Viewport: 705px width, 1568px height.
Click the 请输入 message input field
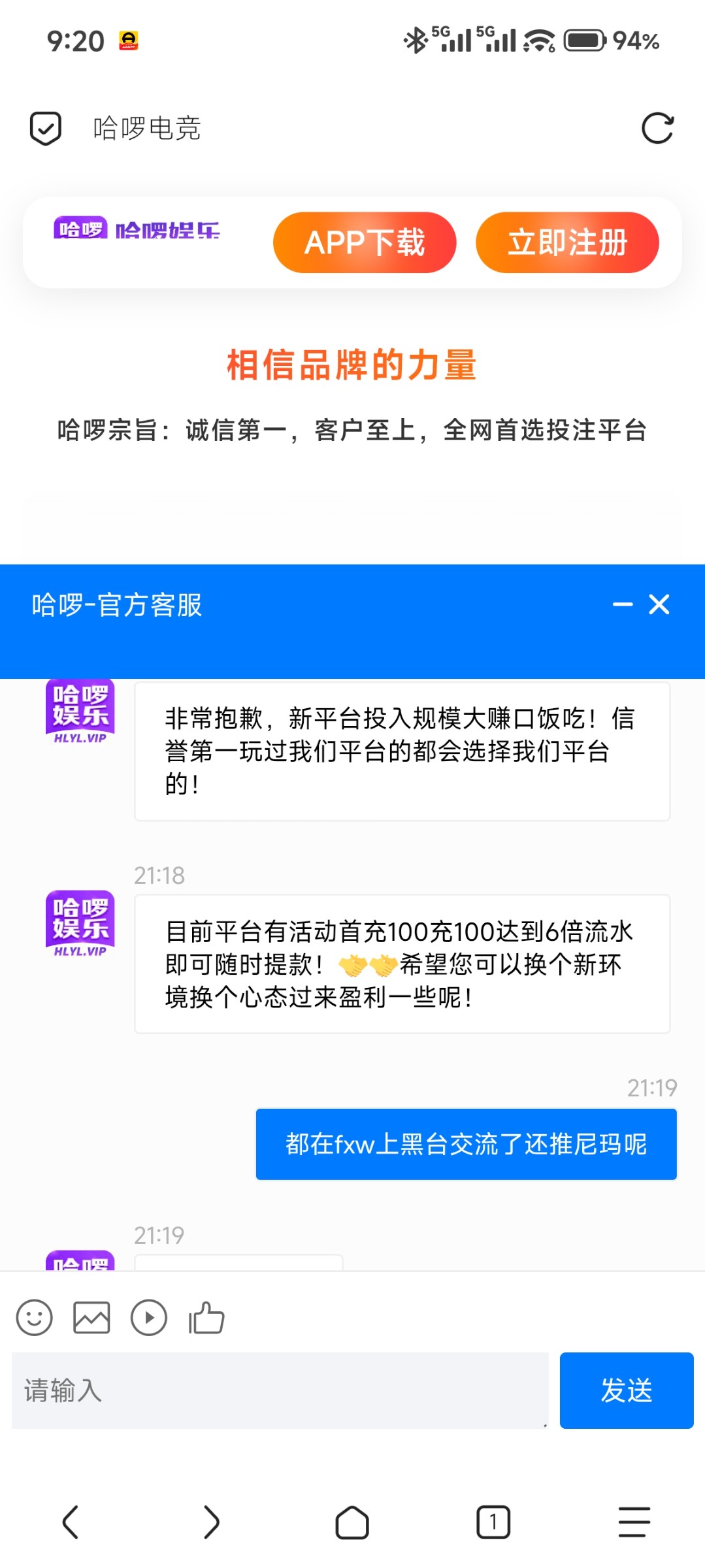click(x=281, y=1390)
